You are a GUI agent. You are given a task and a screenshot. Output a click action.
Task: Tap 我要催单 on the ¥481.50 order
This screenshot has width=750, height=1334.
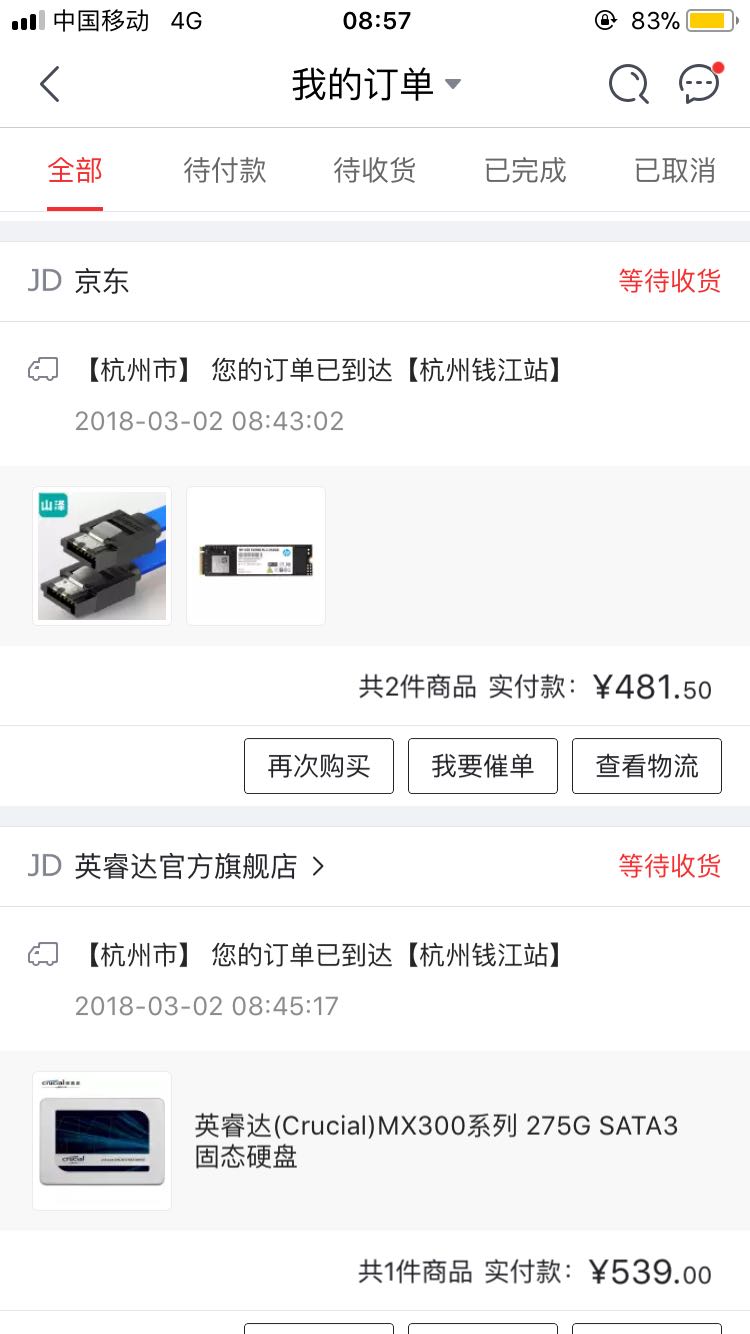click(483, 766)
